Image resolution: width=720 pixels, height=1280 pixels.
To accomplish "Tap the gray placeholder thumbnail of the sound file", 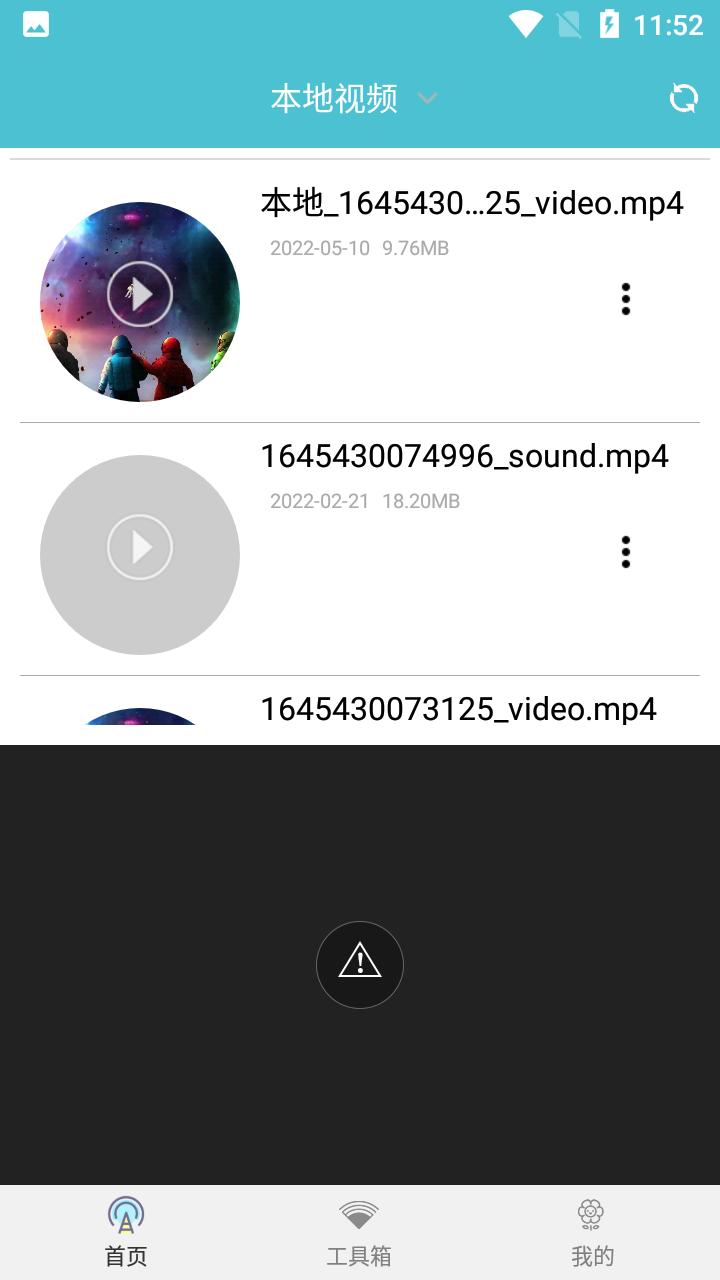I will [x=140, y=547].
